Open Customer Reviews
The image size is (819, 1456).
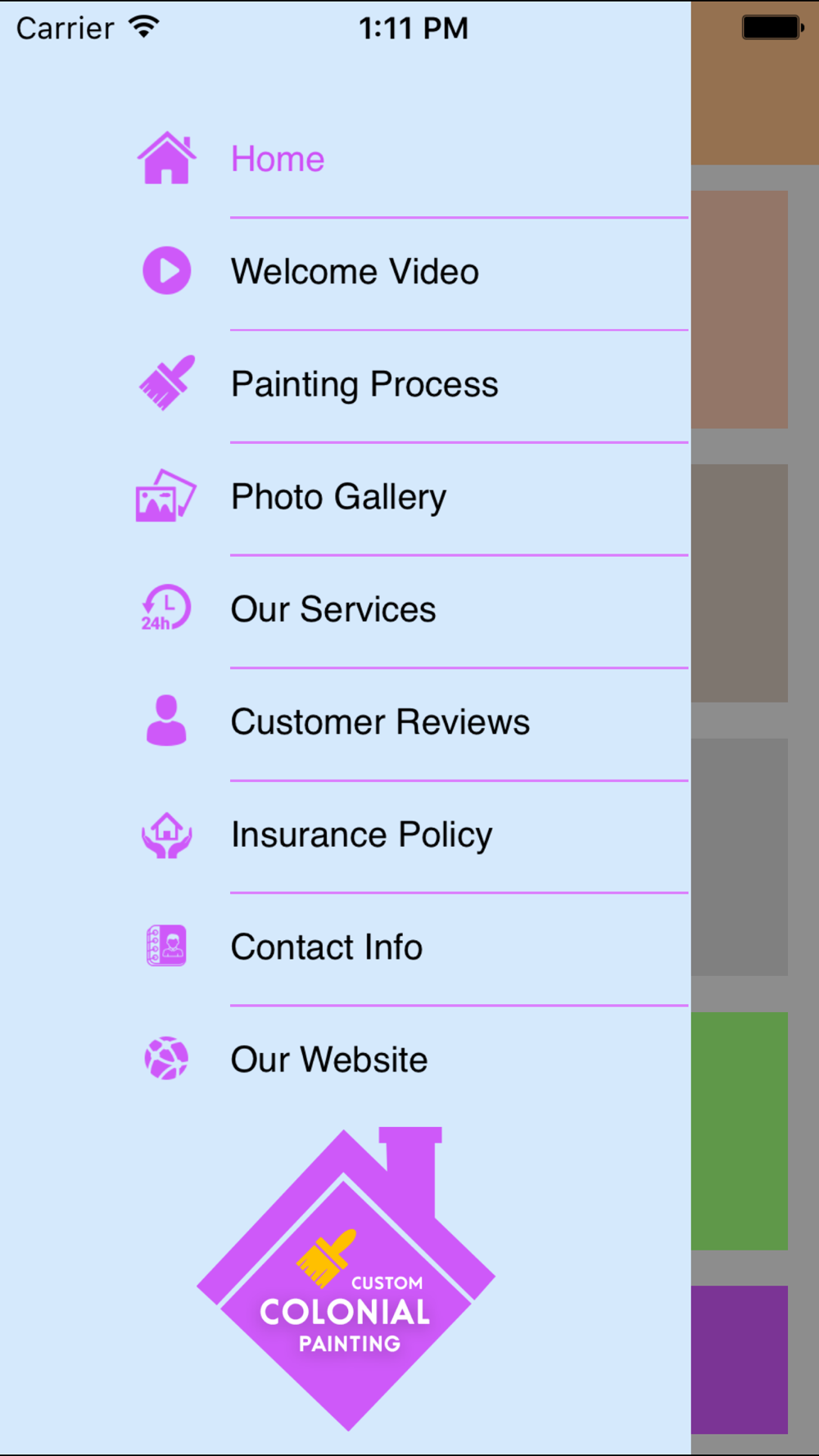click(345, 722)
